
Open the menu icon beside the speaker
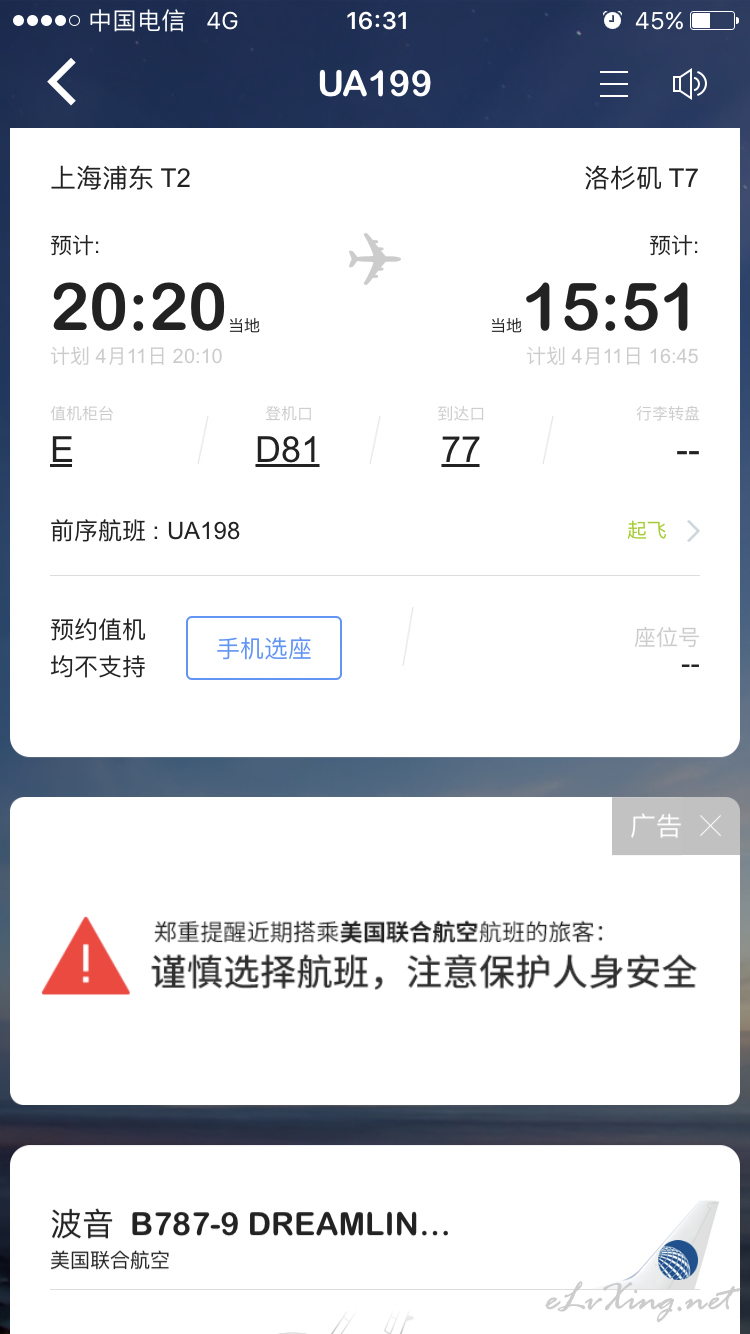pos(614,84)
